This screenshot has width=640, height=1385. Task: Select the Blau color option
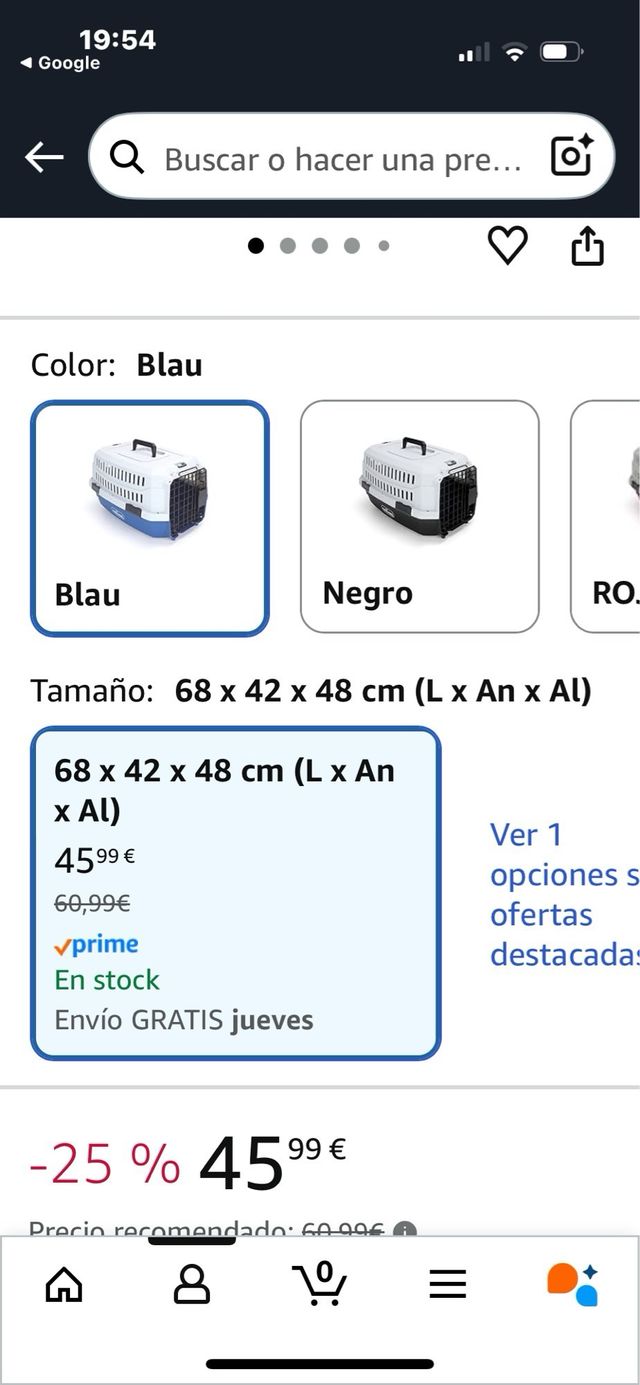click(150, 518)
